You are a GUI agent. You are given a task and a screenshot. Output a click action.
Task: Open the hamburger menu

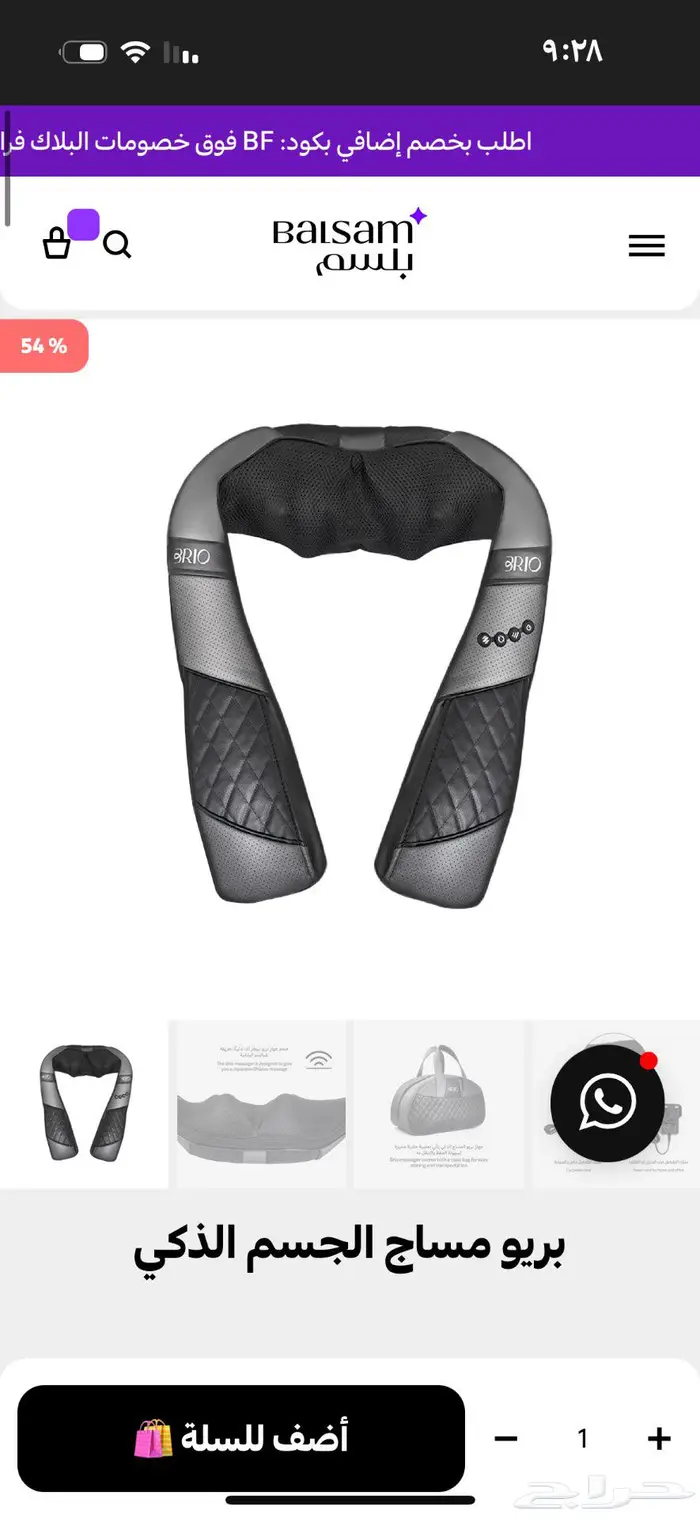pos(646,245)
